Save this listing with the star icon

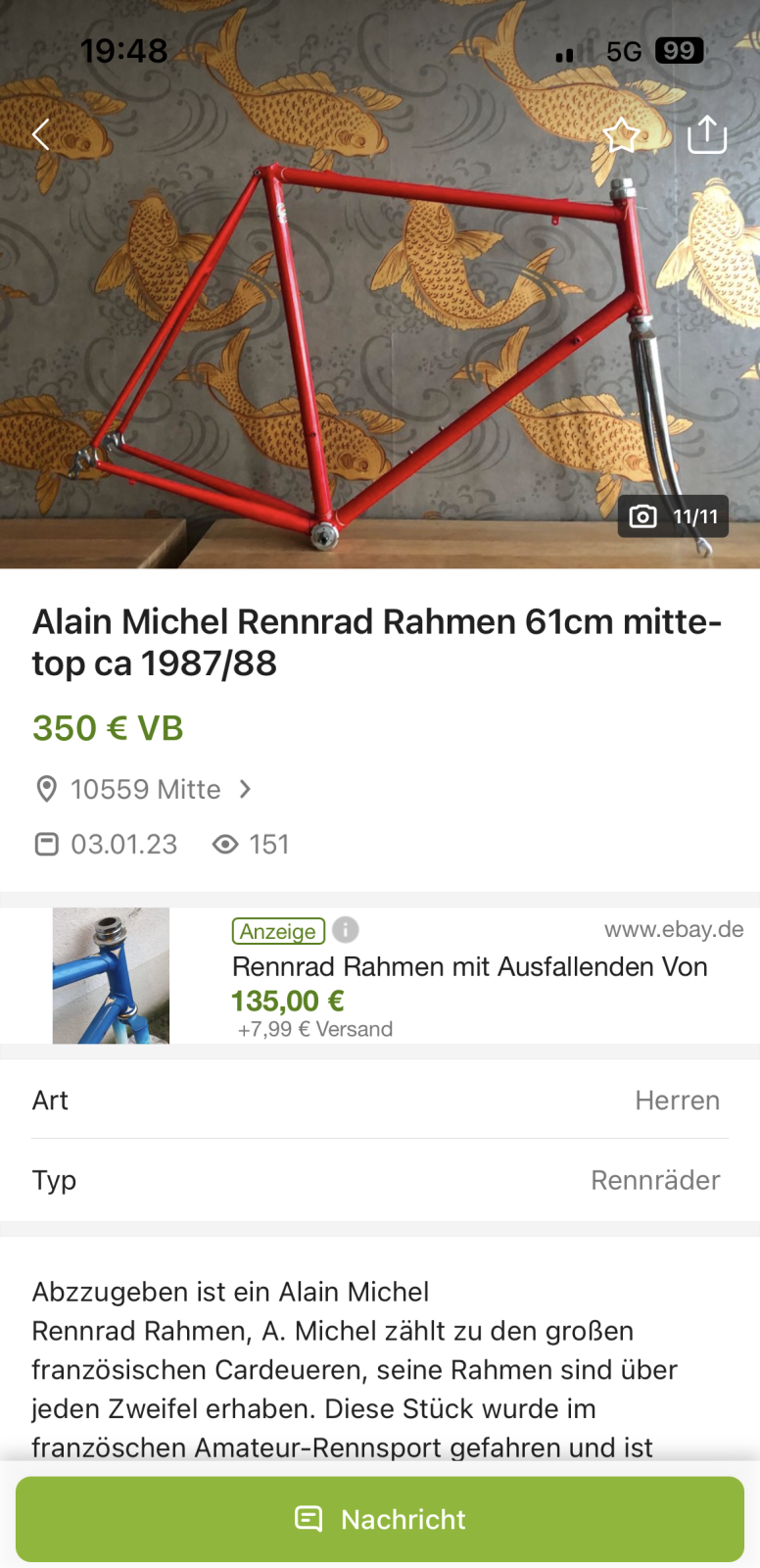(621, 135)
